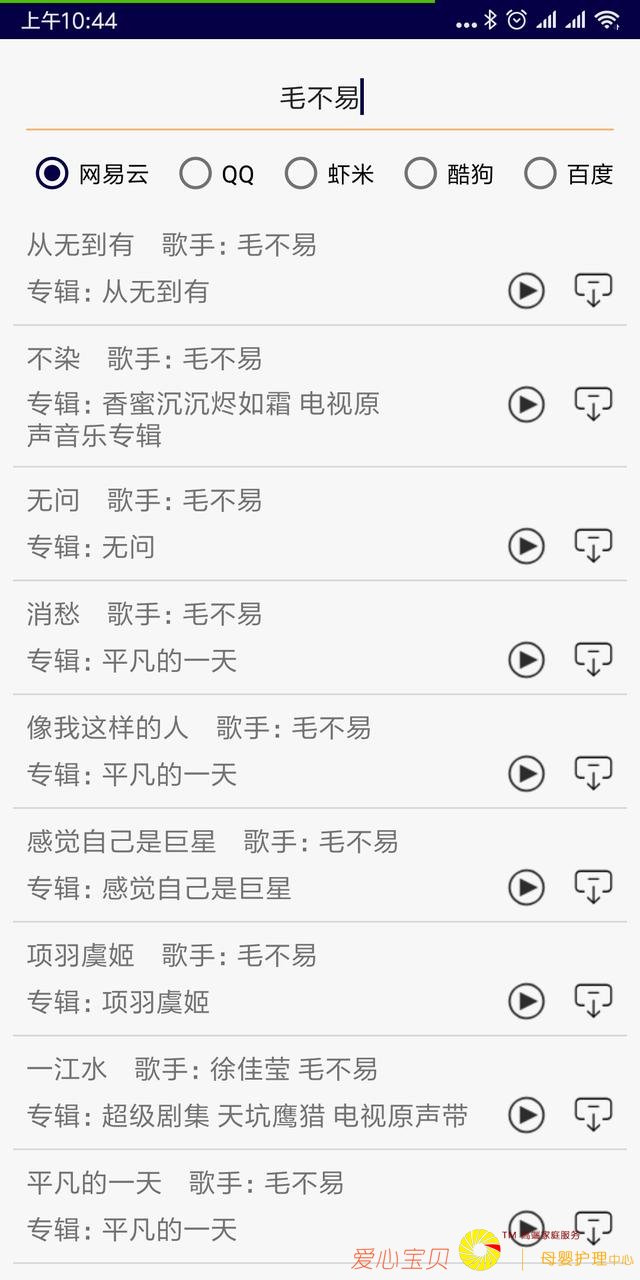The image size is (640, 1280).
Task: Play the song 无问
Action: click(526, 546)
